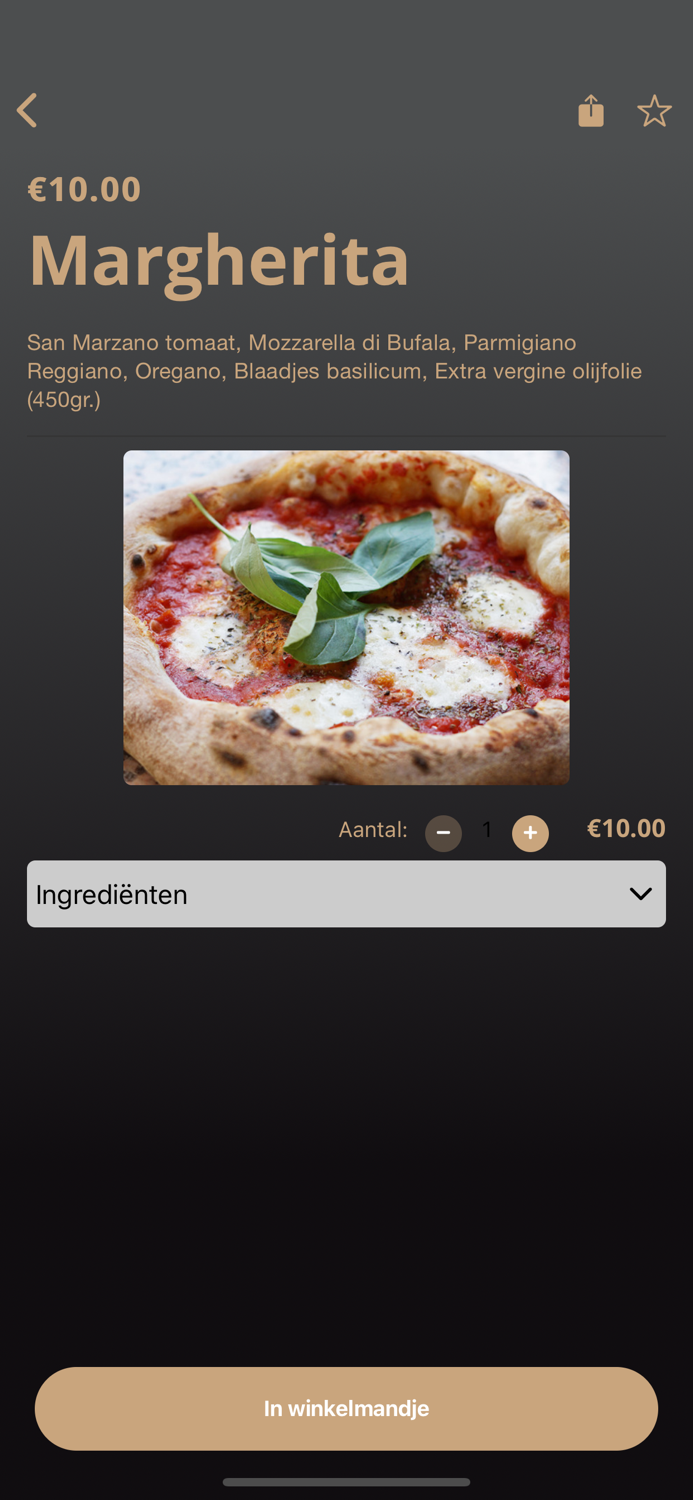Increase the quantity with the plus button
Screen dimensions: 693x1500
point(530,833)
